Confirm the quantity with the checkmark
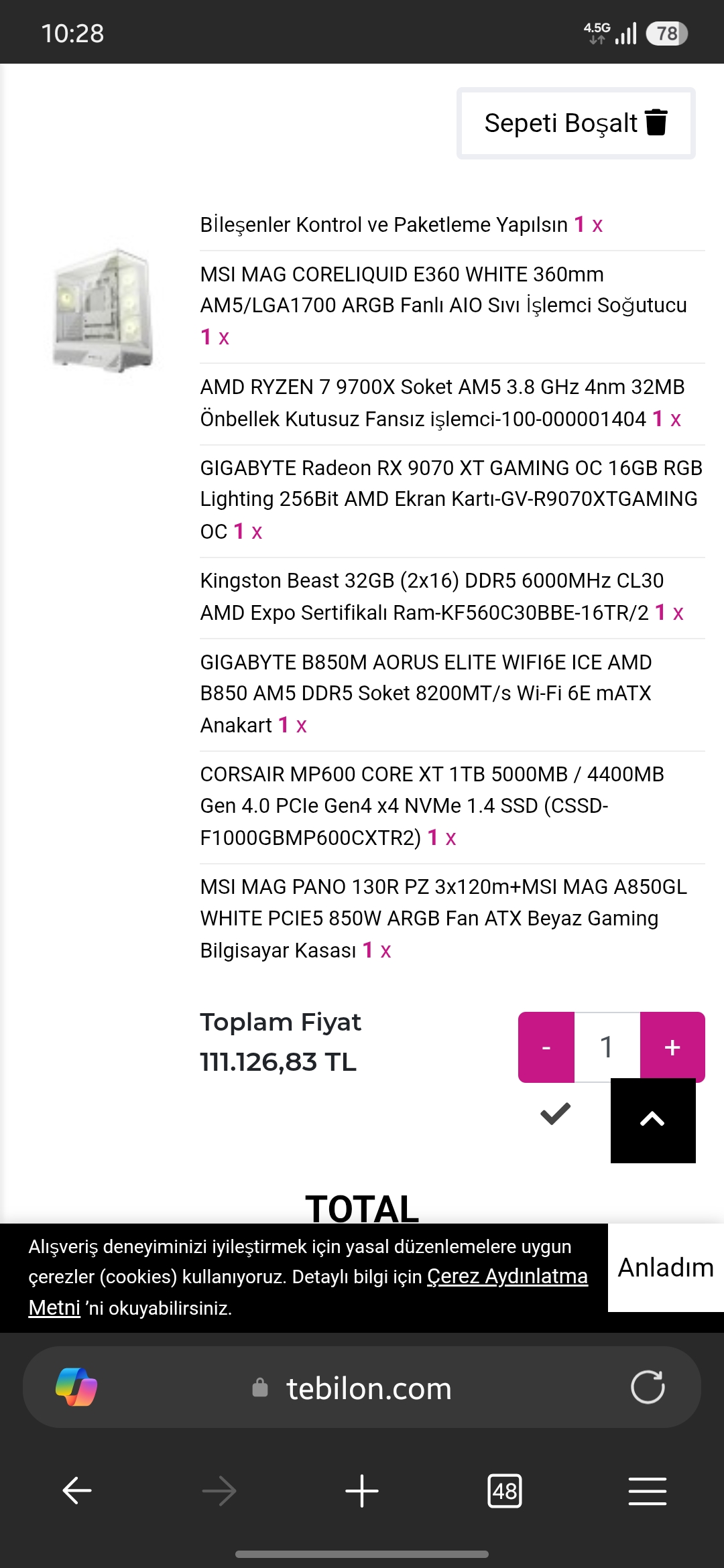 coord(555,1114)
